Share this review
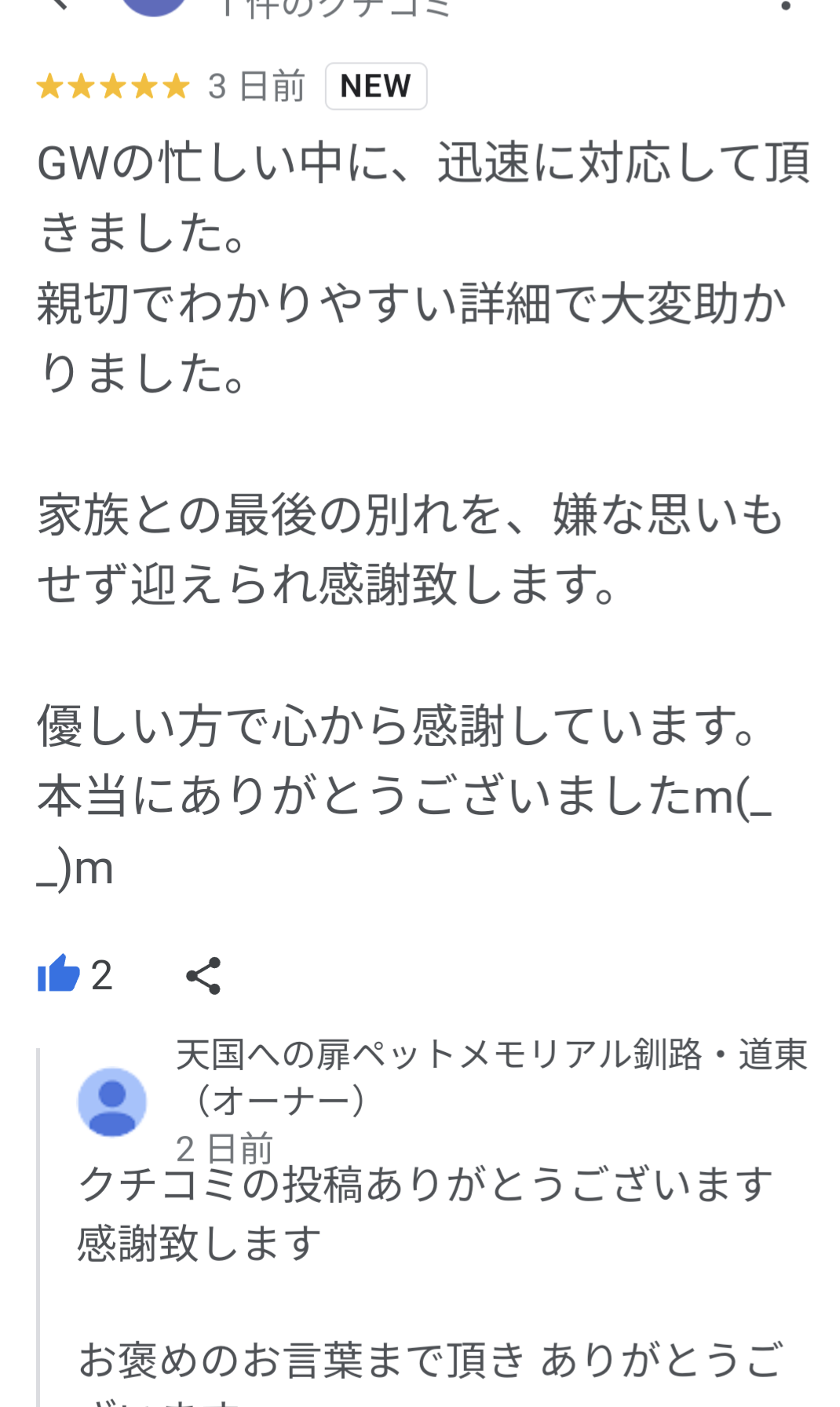840x1407 pixels. tap(203, 976)
